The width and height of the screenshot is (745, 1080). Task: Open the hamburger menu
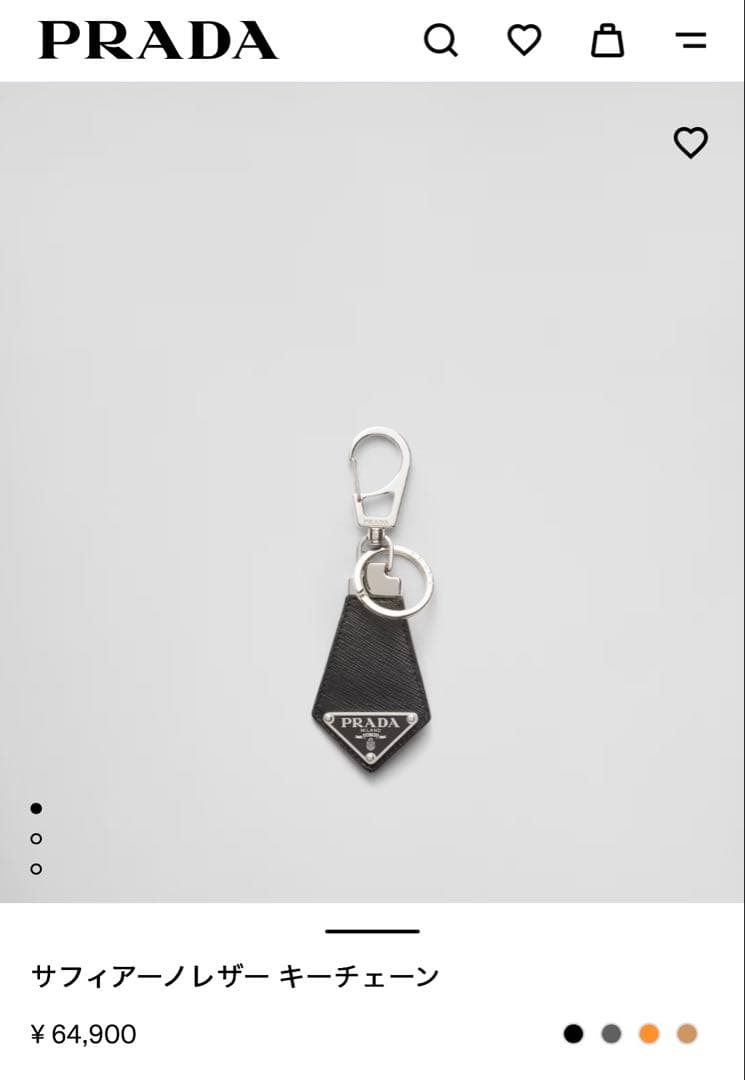point(690,41)
